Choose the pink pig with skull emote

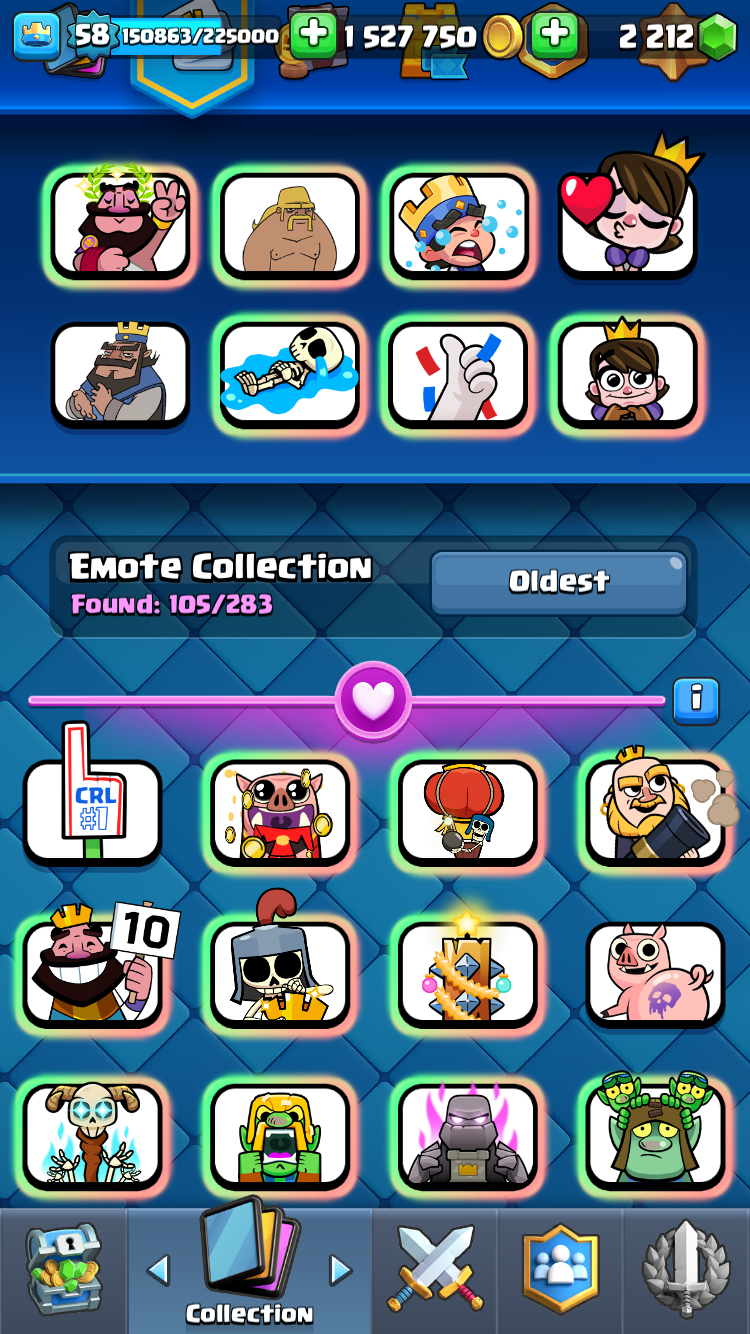(655, 972)
